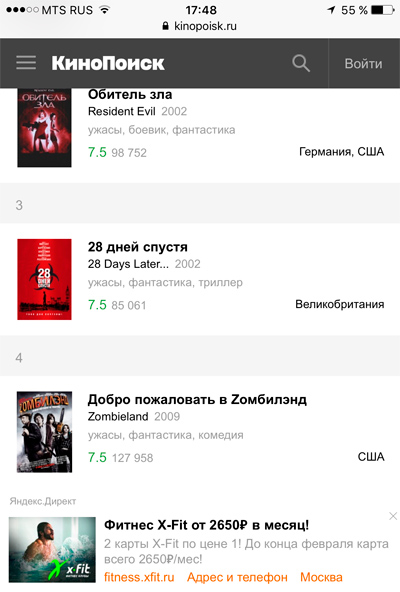Dismiss the X-Fit advertisement
The height and width of the screenshot is (592, 400).
393,516
